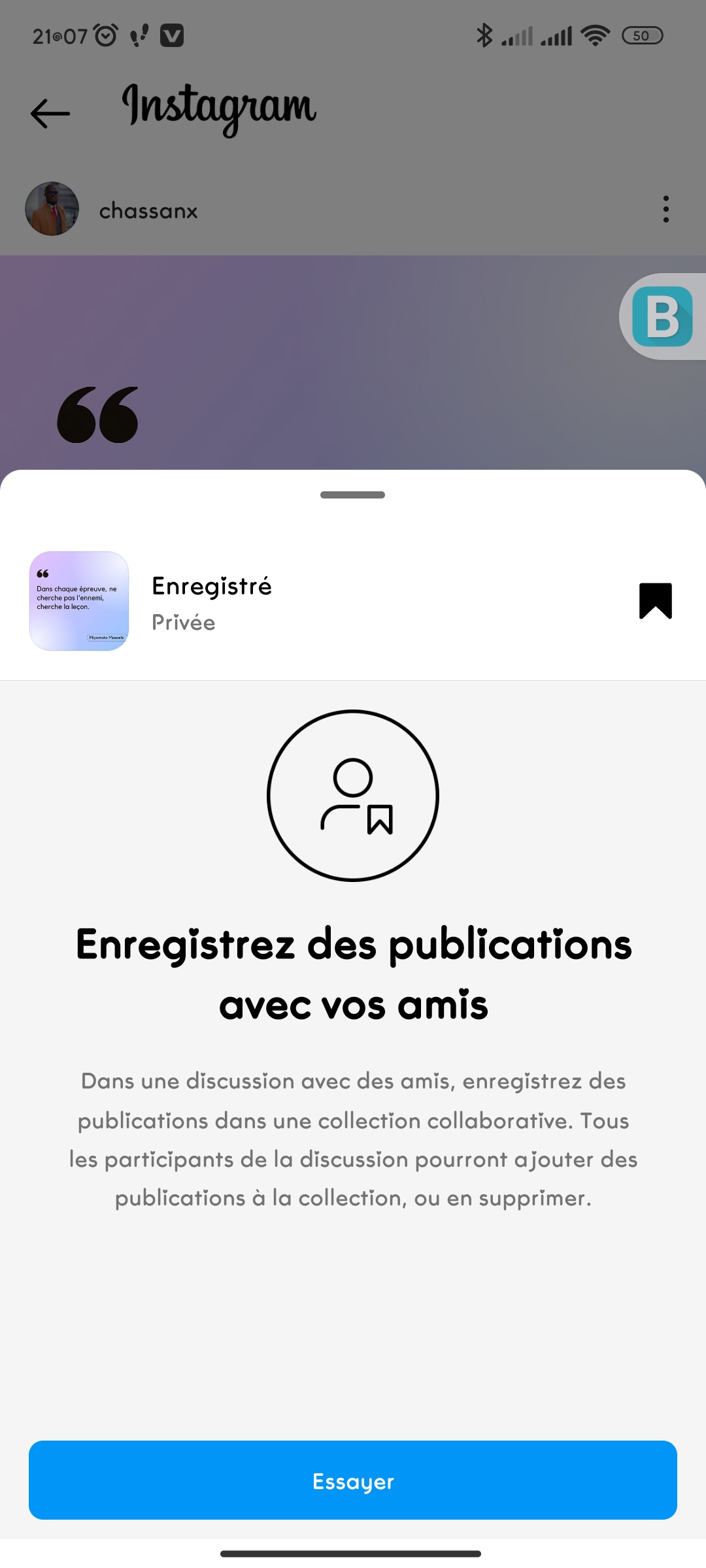Unsave the post via the bookmark icon

(x=655, y=600)
